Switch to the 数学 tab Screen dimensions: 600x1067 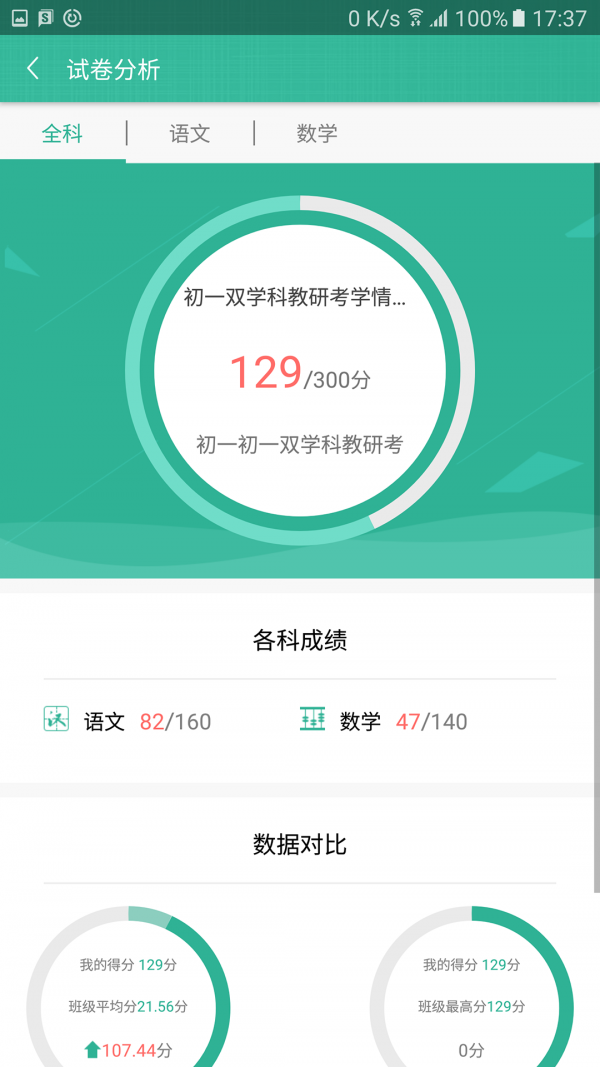click(317, 134)
